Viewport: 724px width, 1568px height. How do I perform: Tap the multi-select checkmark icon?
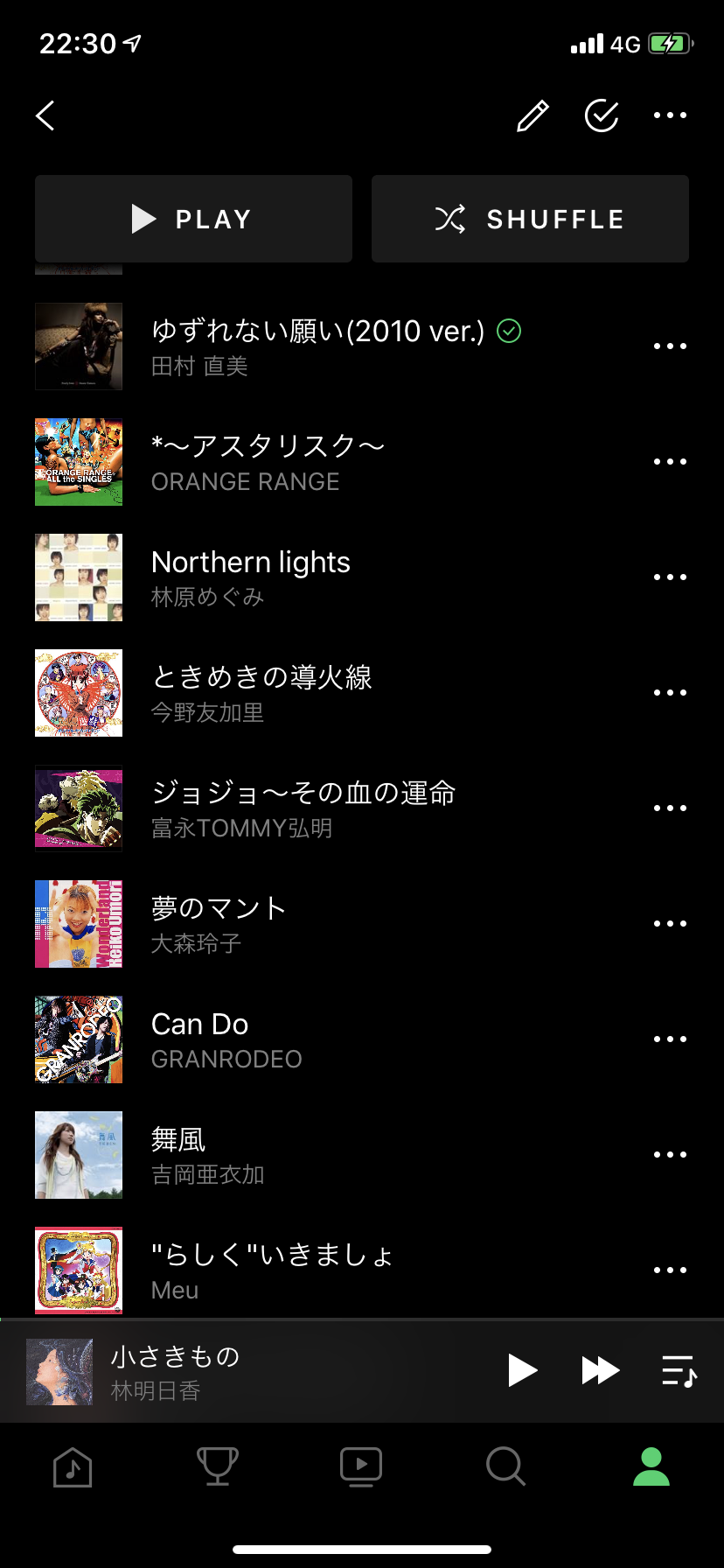[602, 115]
